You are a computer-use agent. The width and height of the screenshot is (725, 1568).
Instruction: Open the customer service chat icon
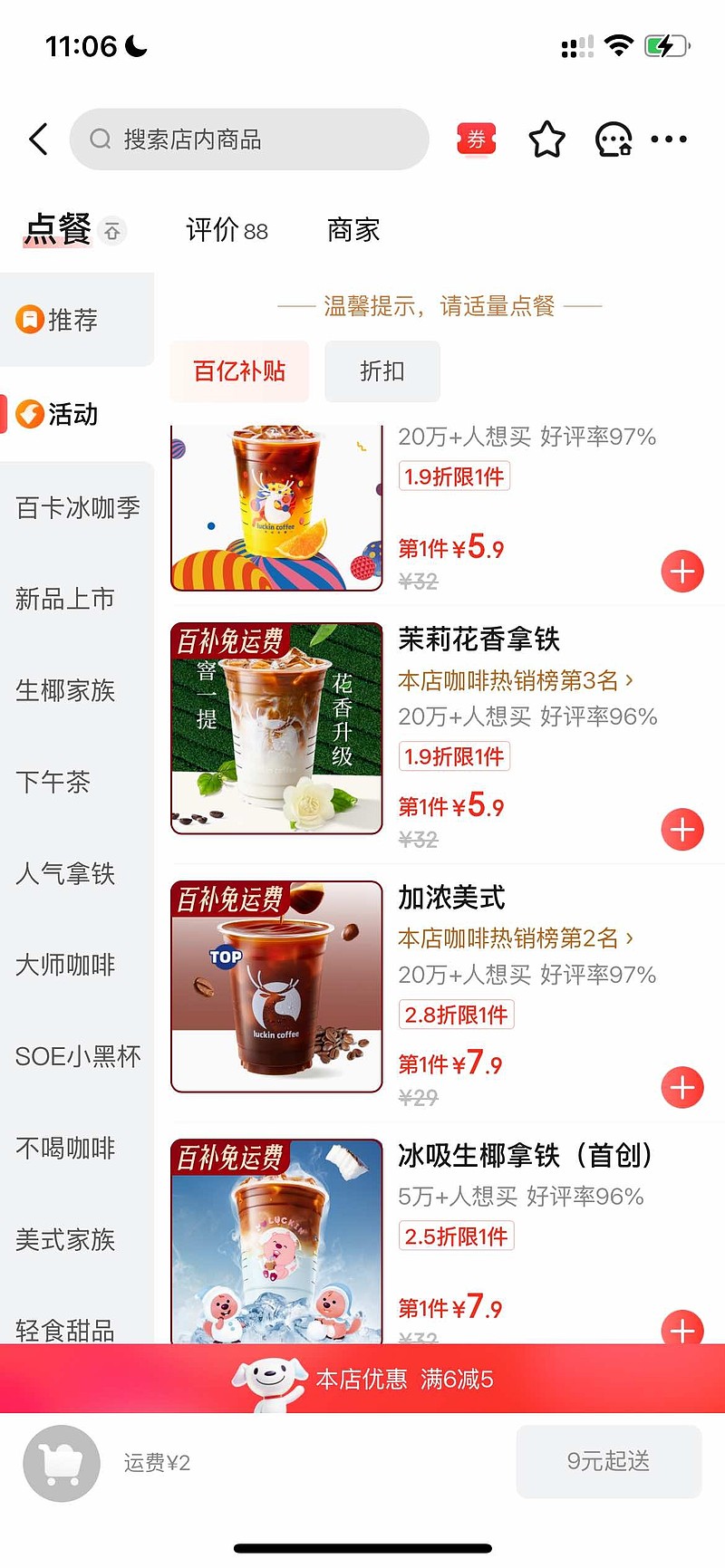(614, 139)
